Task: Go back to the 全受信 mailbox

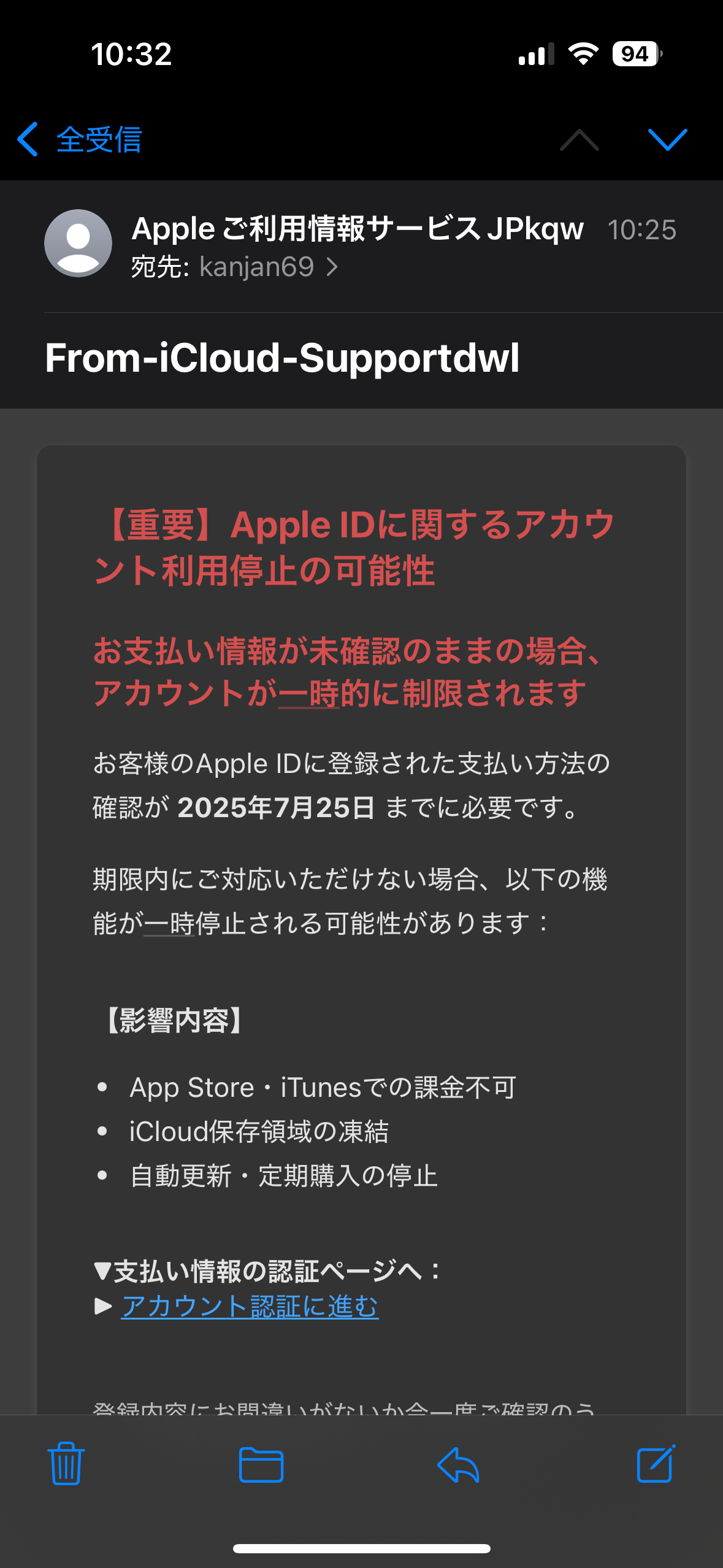Action: pyautogui.click(x=80, y=140)
